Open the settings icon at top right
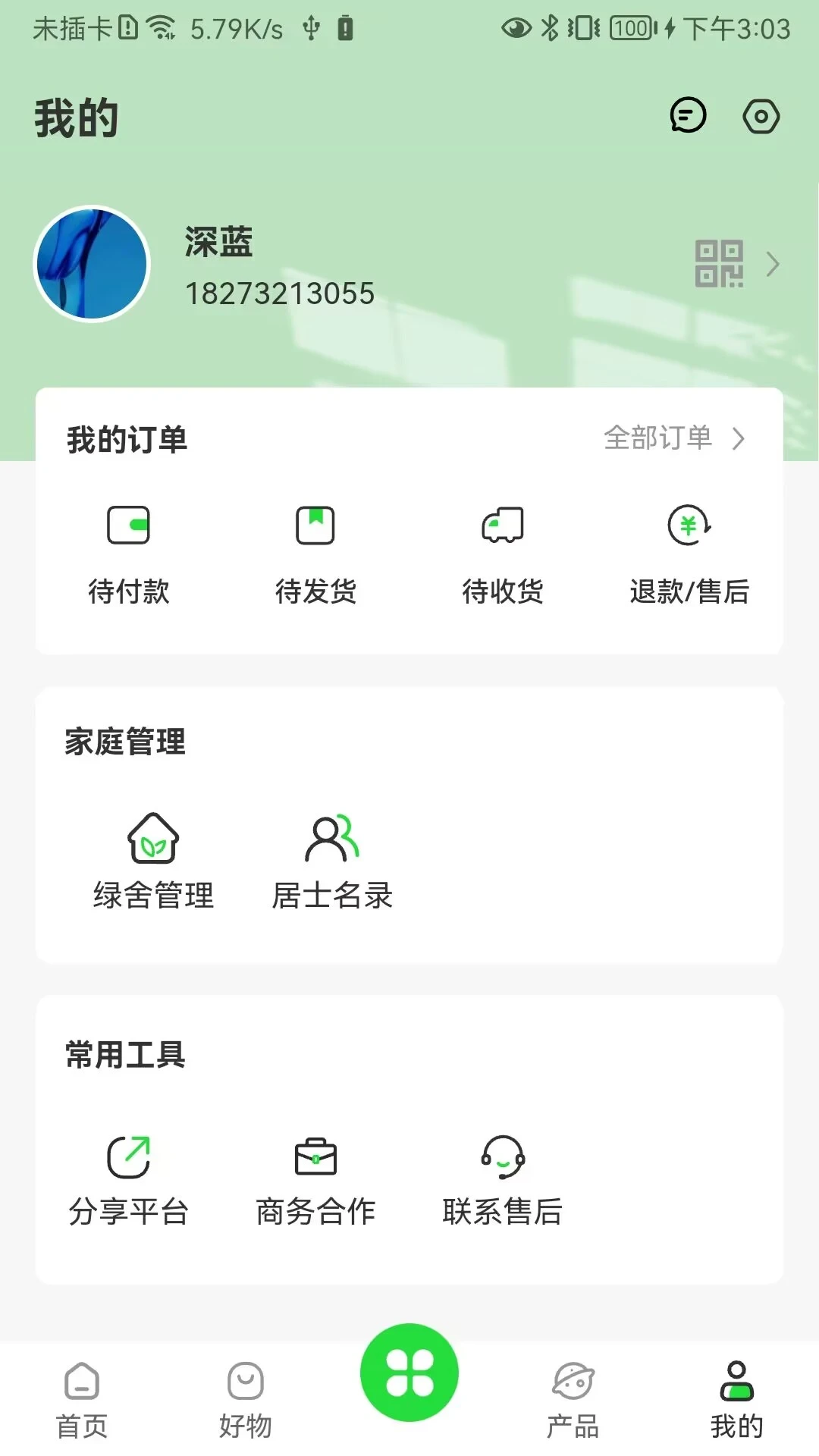Screen dimensions: 819x1456 point(761,116)
